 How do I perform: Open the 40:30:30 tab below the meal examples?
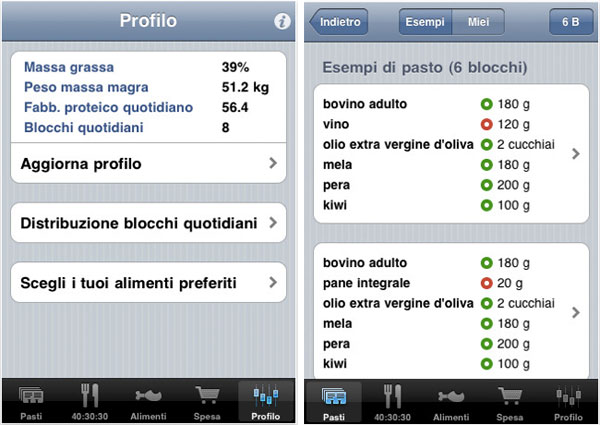[x=391, y=401]
